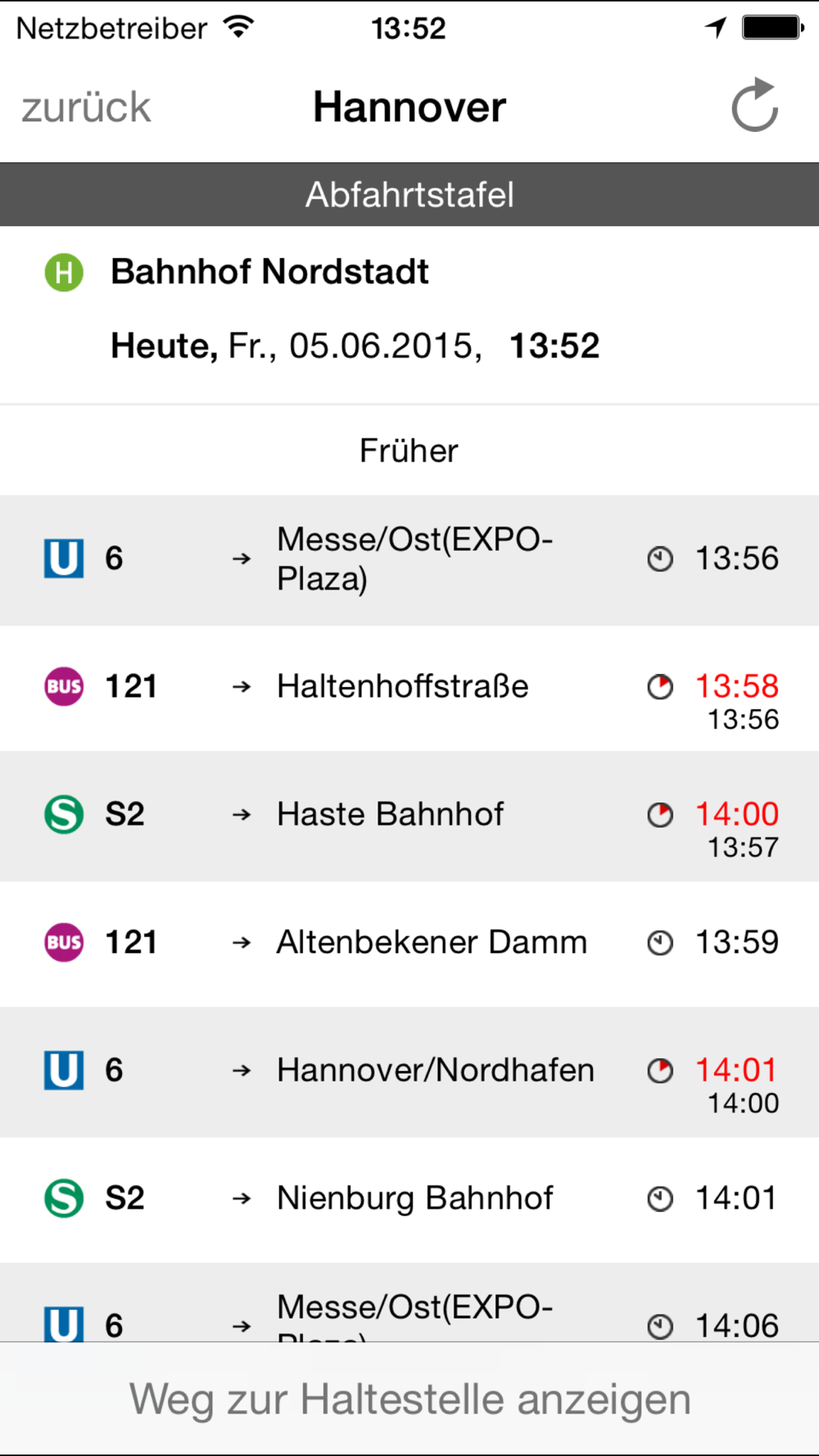Screen dimensions: 819x1456
Task: Refresh the departure board
Action: pyautogui.click(x=754, y=105)
